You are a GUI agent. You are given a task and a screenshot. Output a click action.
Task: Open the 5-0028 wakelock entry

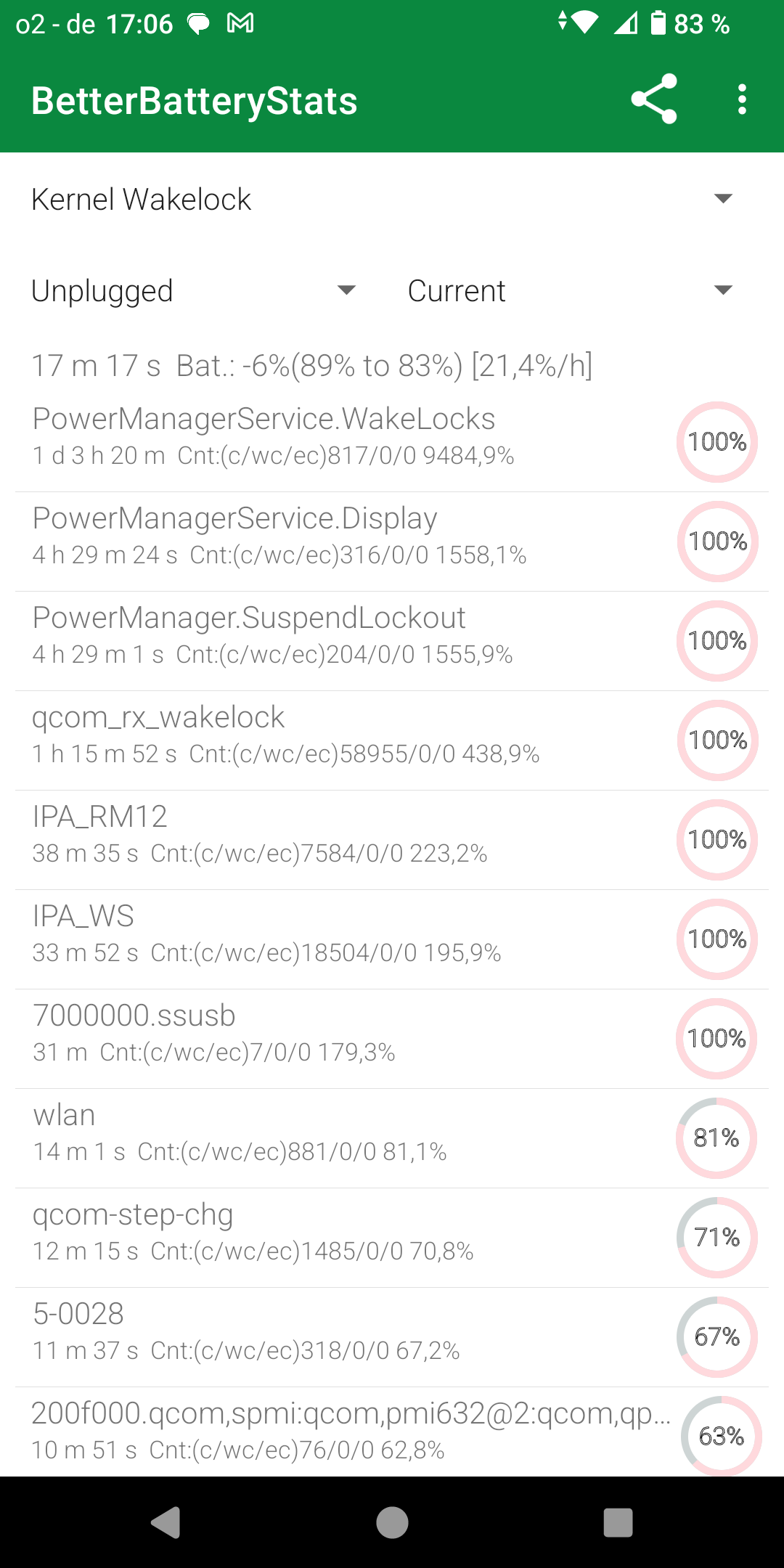click(x=392, y=1337)
